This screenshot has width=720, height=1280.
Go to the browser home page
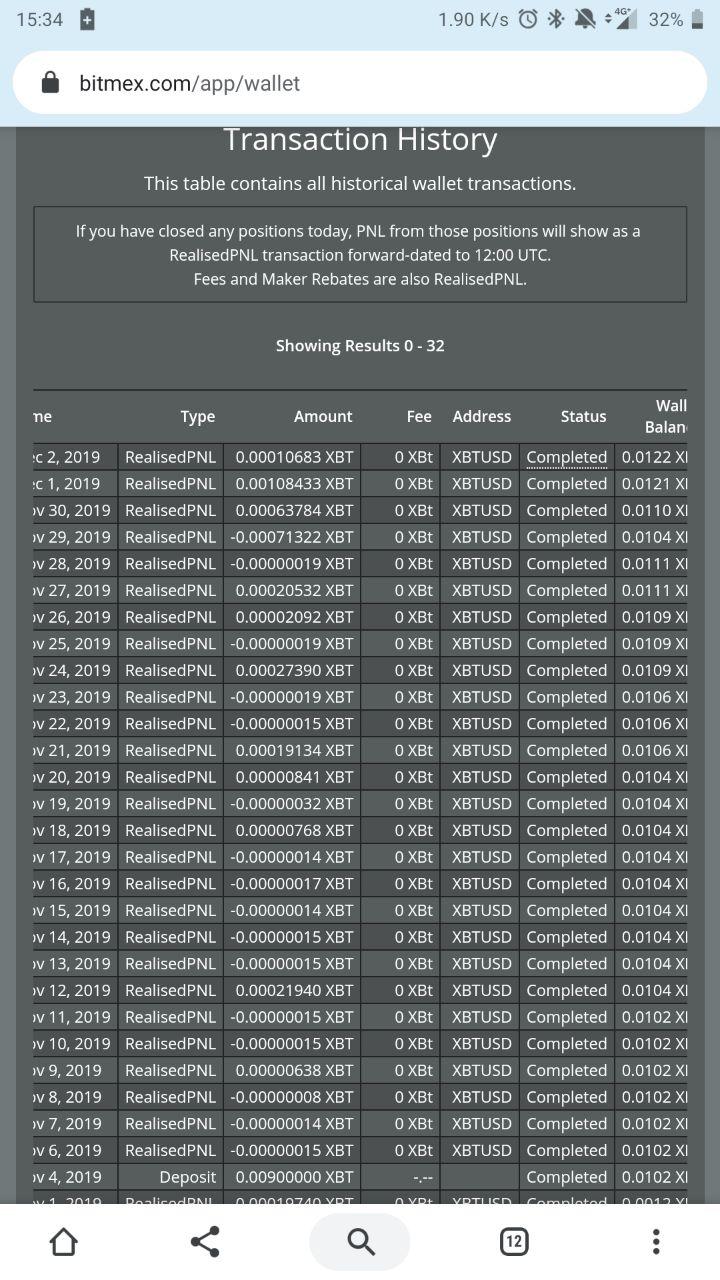pyautogui.click(x=63, y=1242)
